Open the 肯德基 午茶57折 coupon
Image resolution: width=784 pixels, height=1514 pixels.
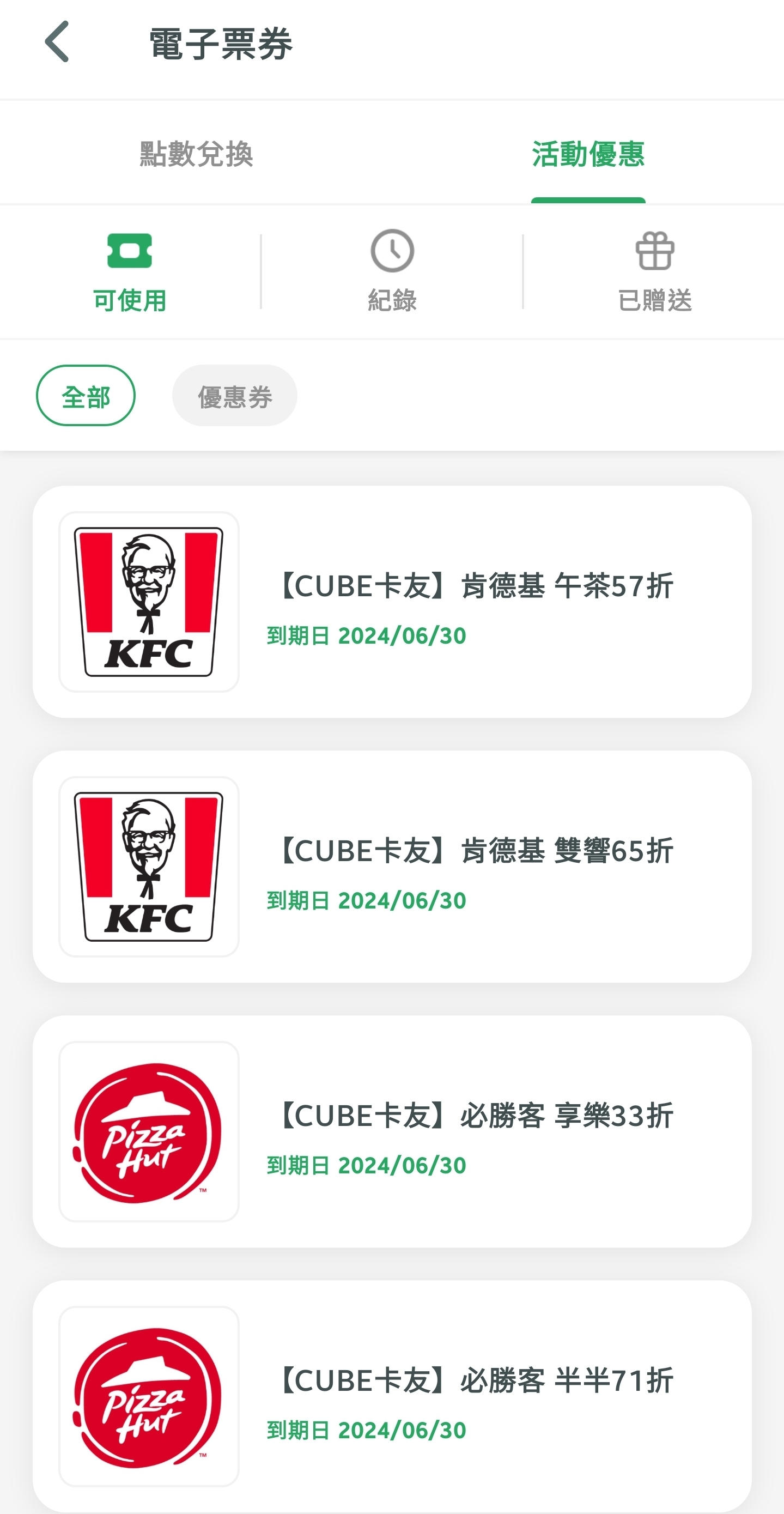(392, 602)
